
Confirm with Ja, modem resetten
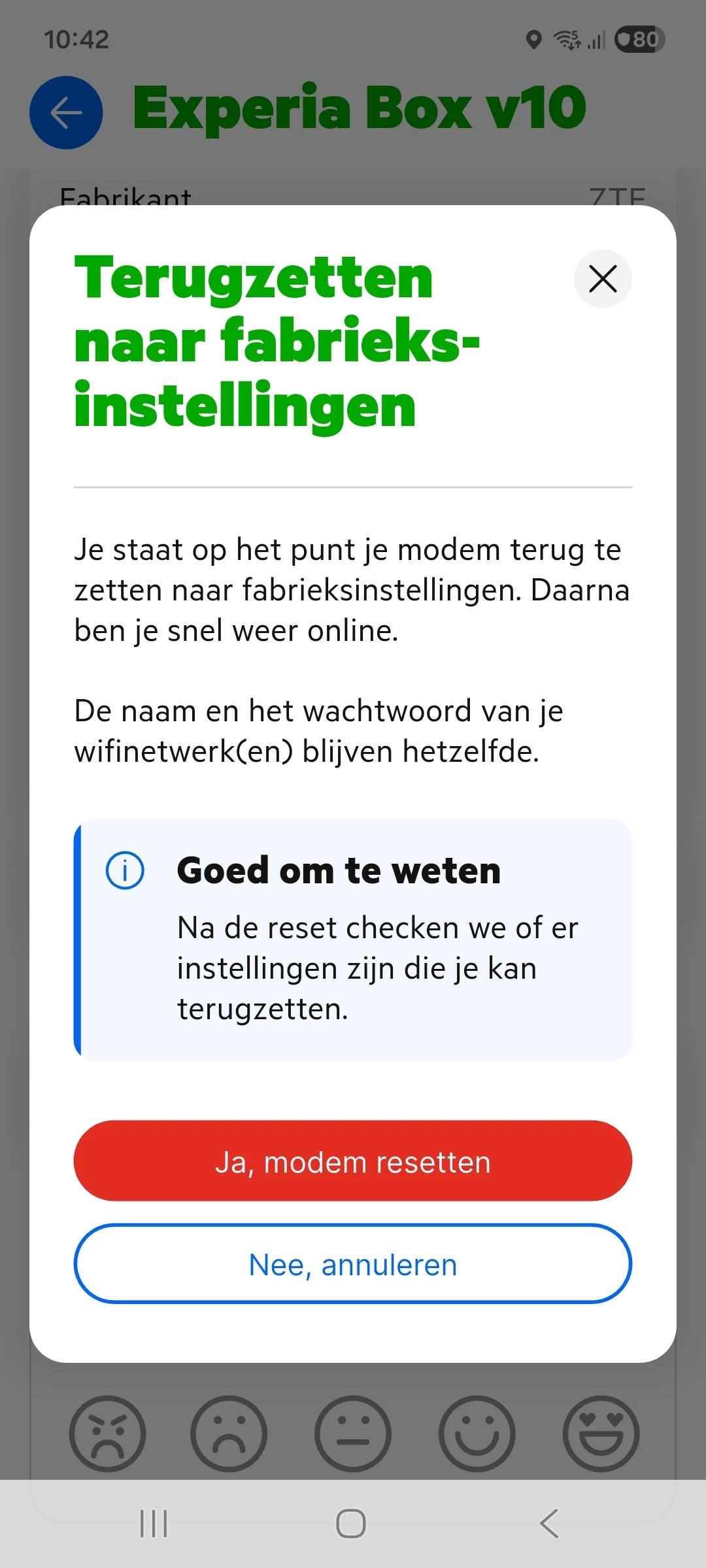[x=353, y=1161]
